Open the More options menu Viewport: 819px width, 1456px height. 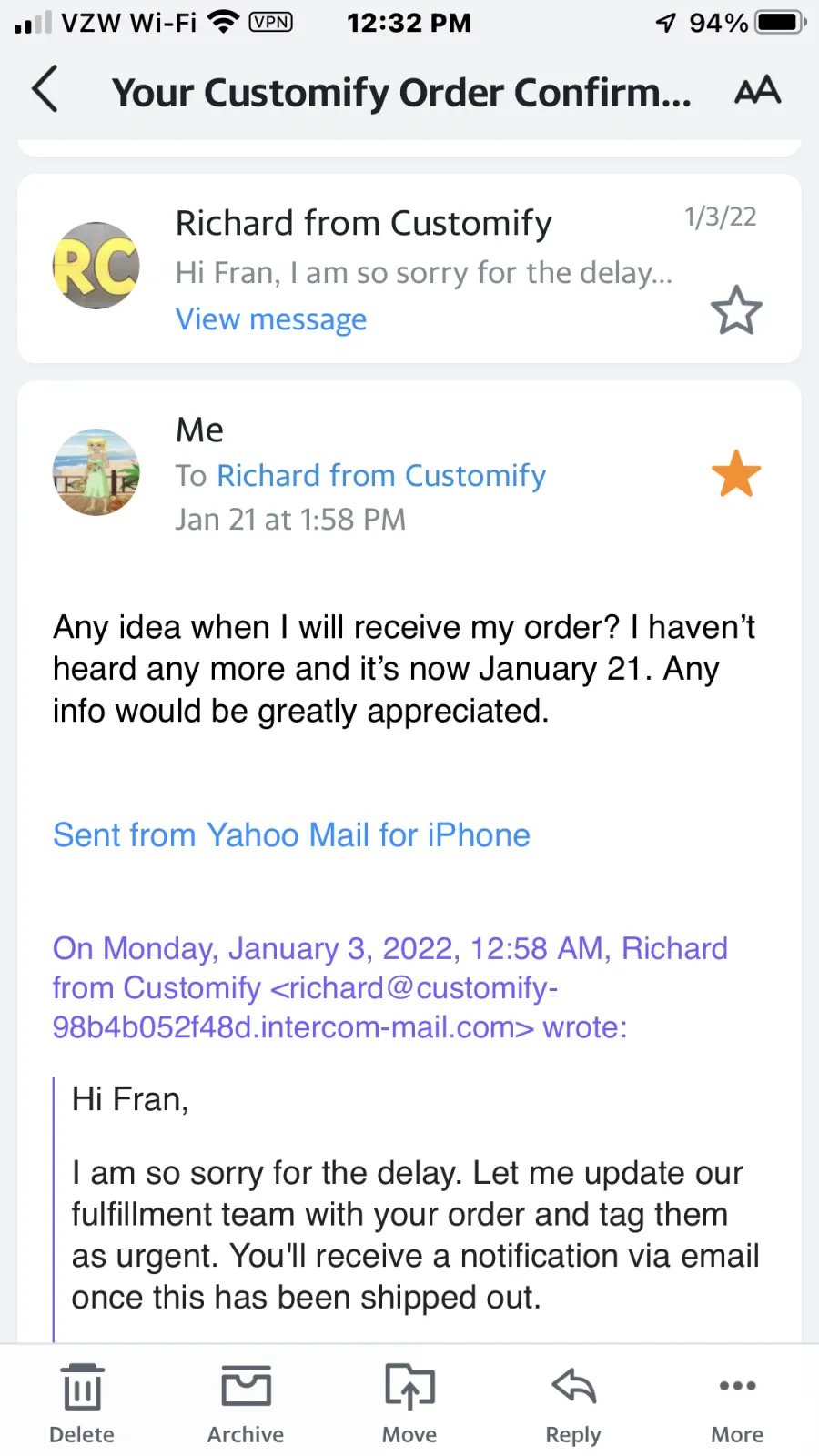click(737, 1403)
